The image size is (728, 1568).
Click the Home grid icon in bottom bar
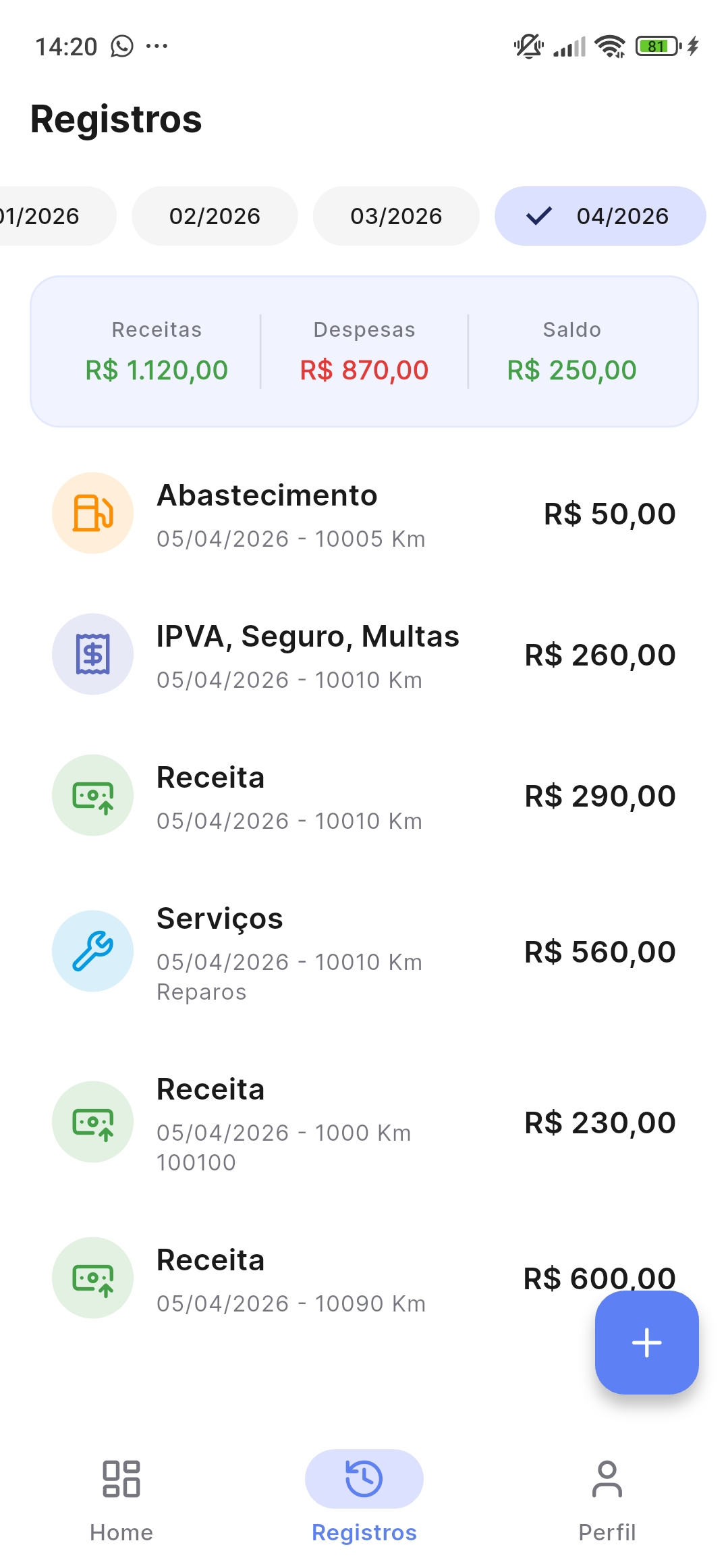(x=120, y=1478)
